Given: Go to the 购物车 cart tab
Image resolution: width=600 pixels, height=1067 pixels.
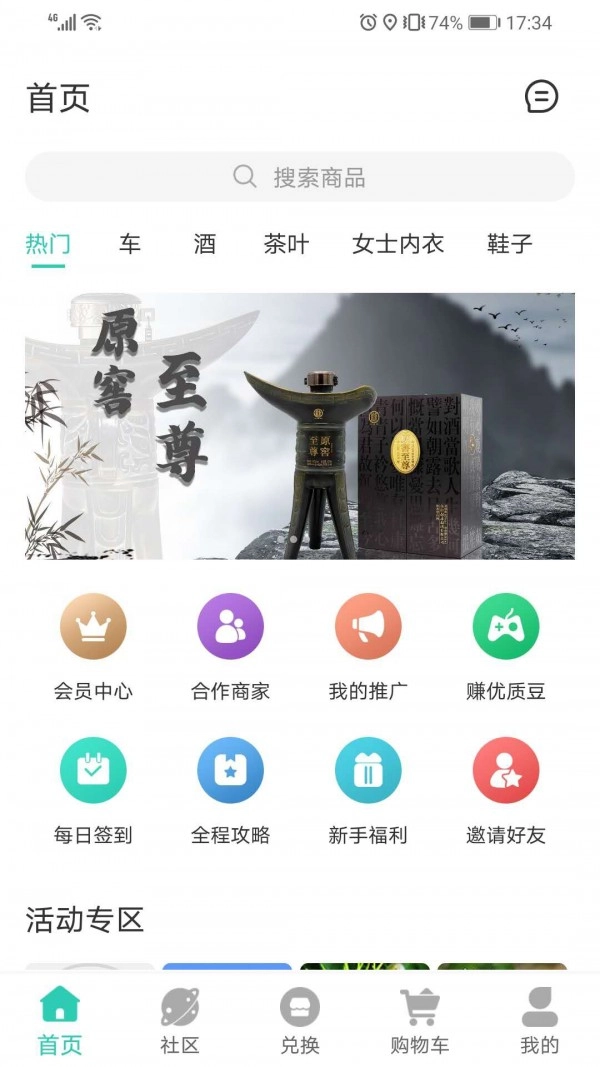Looking at the screenshot, I should pos(420,1020).
